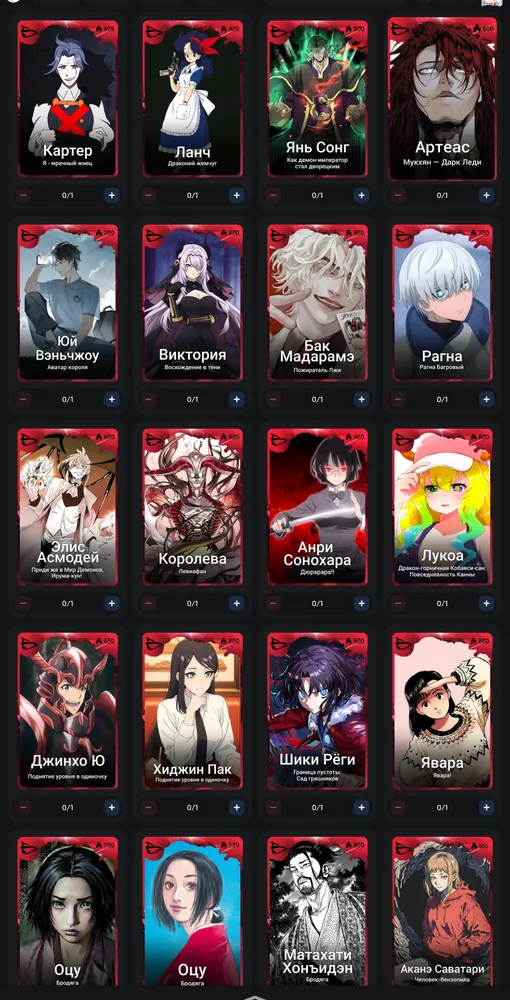Open the Анри Сонохара card
The image size is (510, 1000).
tap(317, 506)
